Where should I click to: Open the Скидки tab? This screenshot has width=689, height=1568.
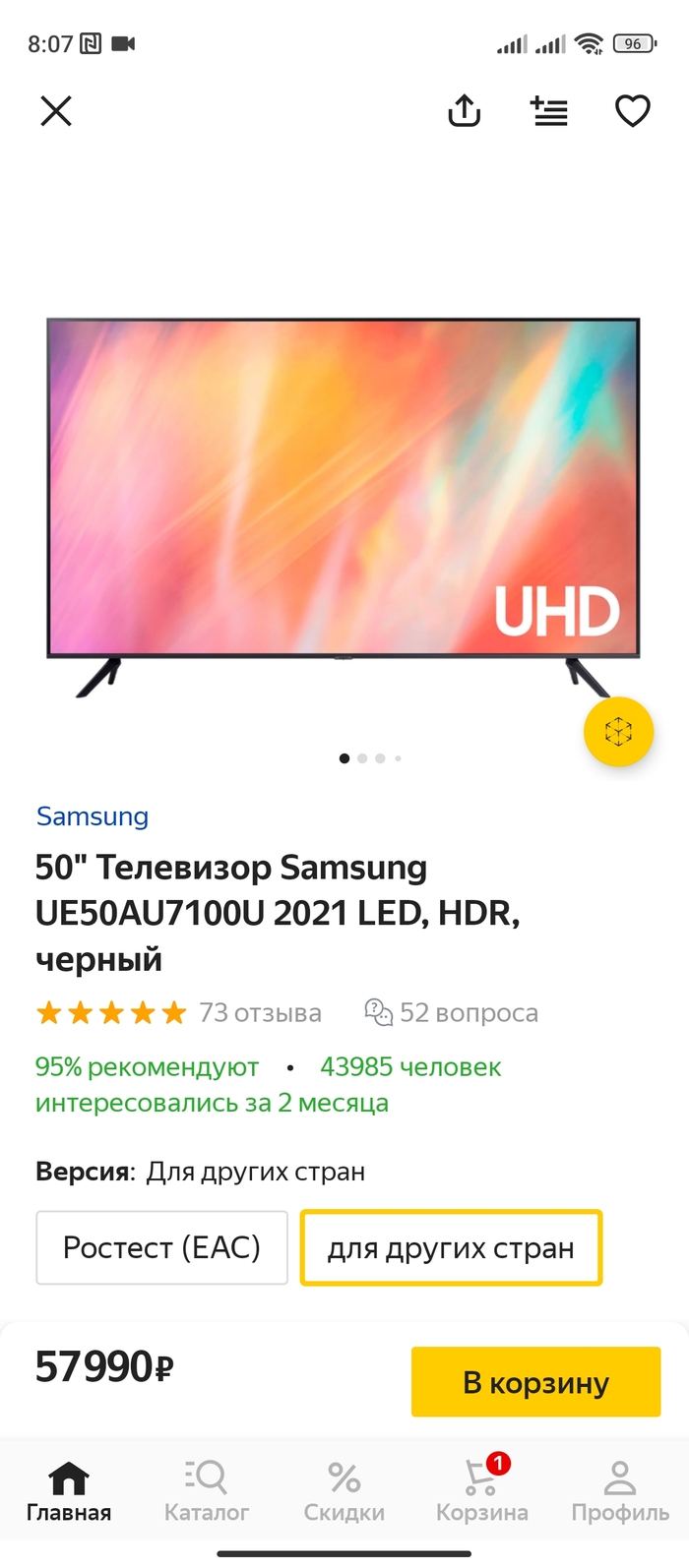pos(344,1490)
